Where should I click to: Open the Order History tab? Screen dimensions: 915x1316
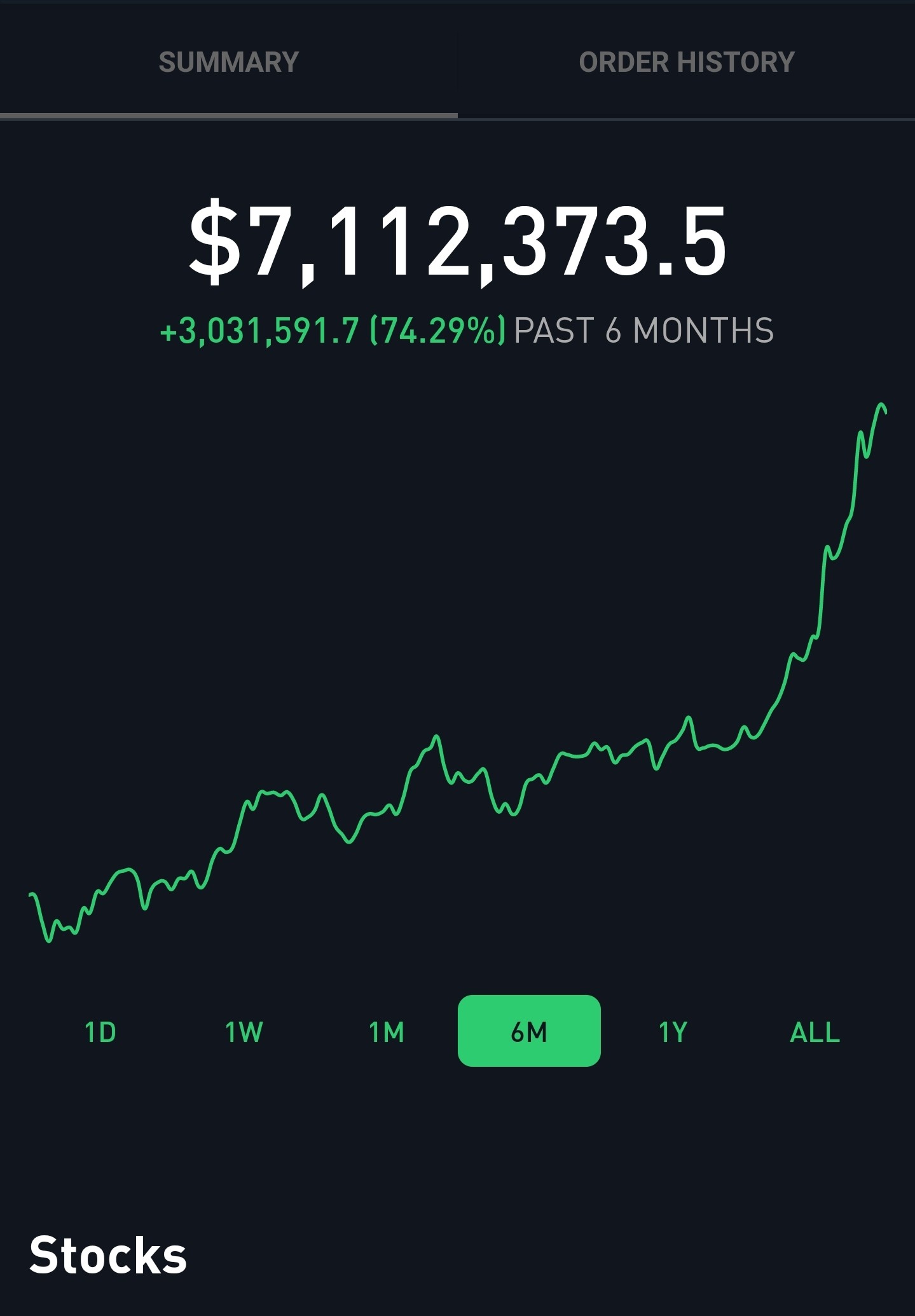(687, 62)
